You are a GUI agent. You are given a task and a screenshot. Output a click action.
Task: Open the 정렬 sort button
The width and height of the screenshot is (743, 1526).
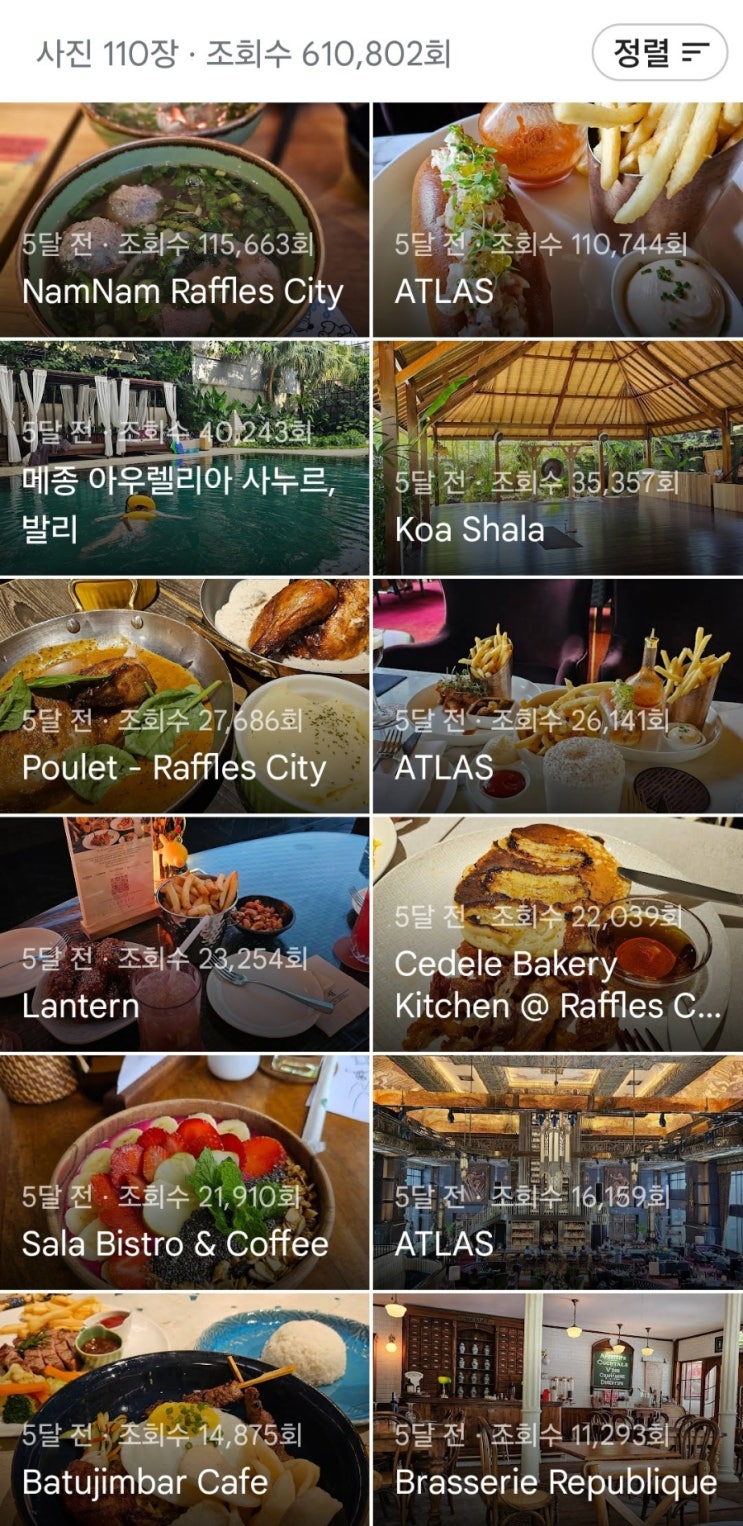660,52
